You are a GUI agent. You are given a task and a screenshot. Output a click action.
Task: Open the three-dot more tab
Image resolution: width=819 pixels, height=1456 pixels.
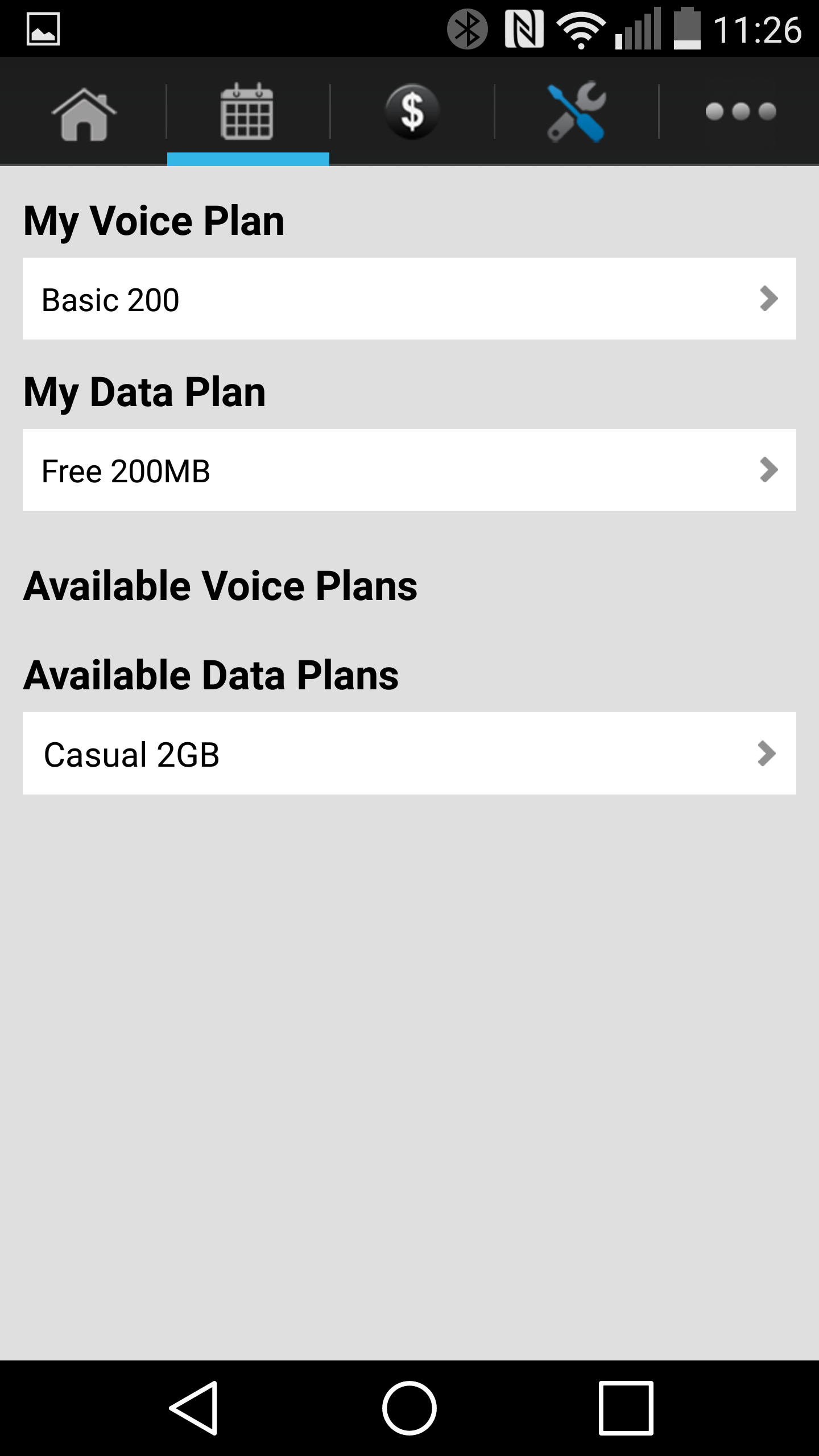(740, 112)
